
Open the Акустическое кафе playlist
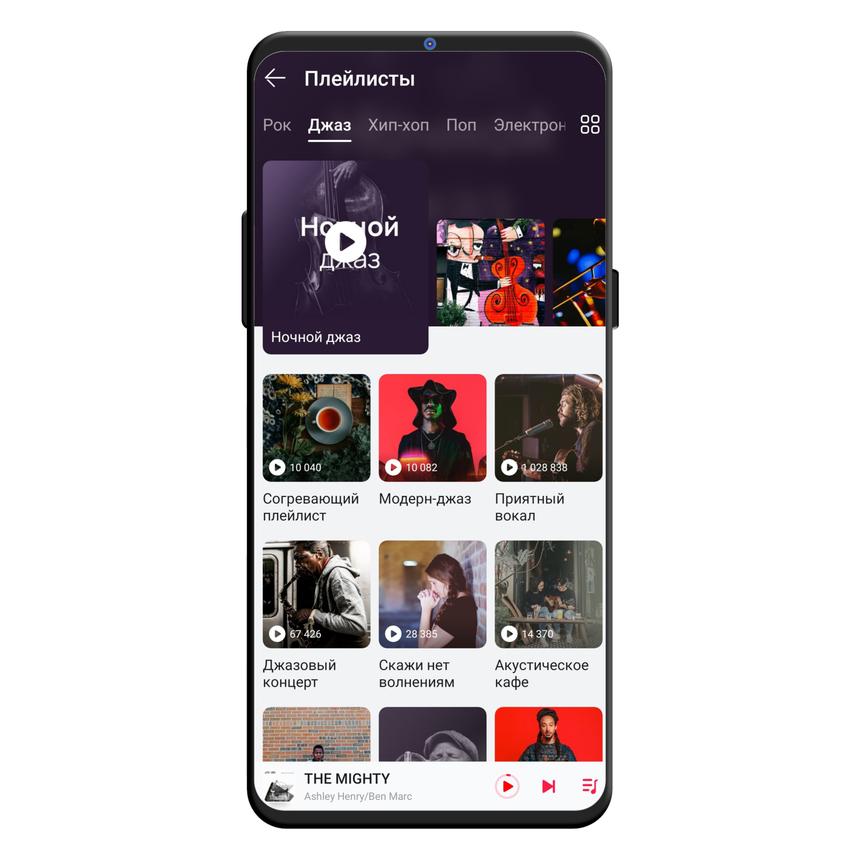tap(548, 594)
